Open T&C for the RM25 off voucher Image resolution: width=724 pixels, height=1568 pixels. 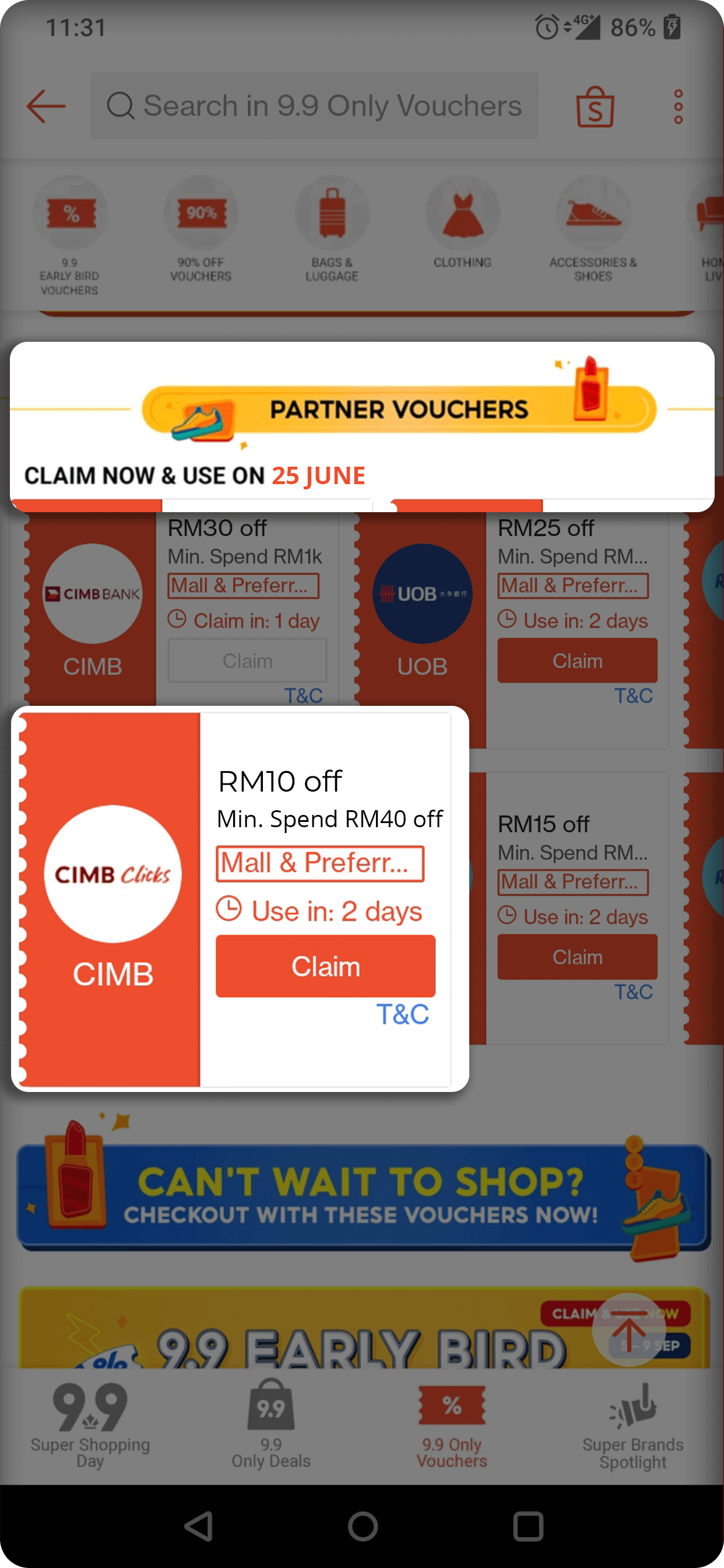tap(632, 696)
